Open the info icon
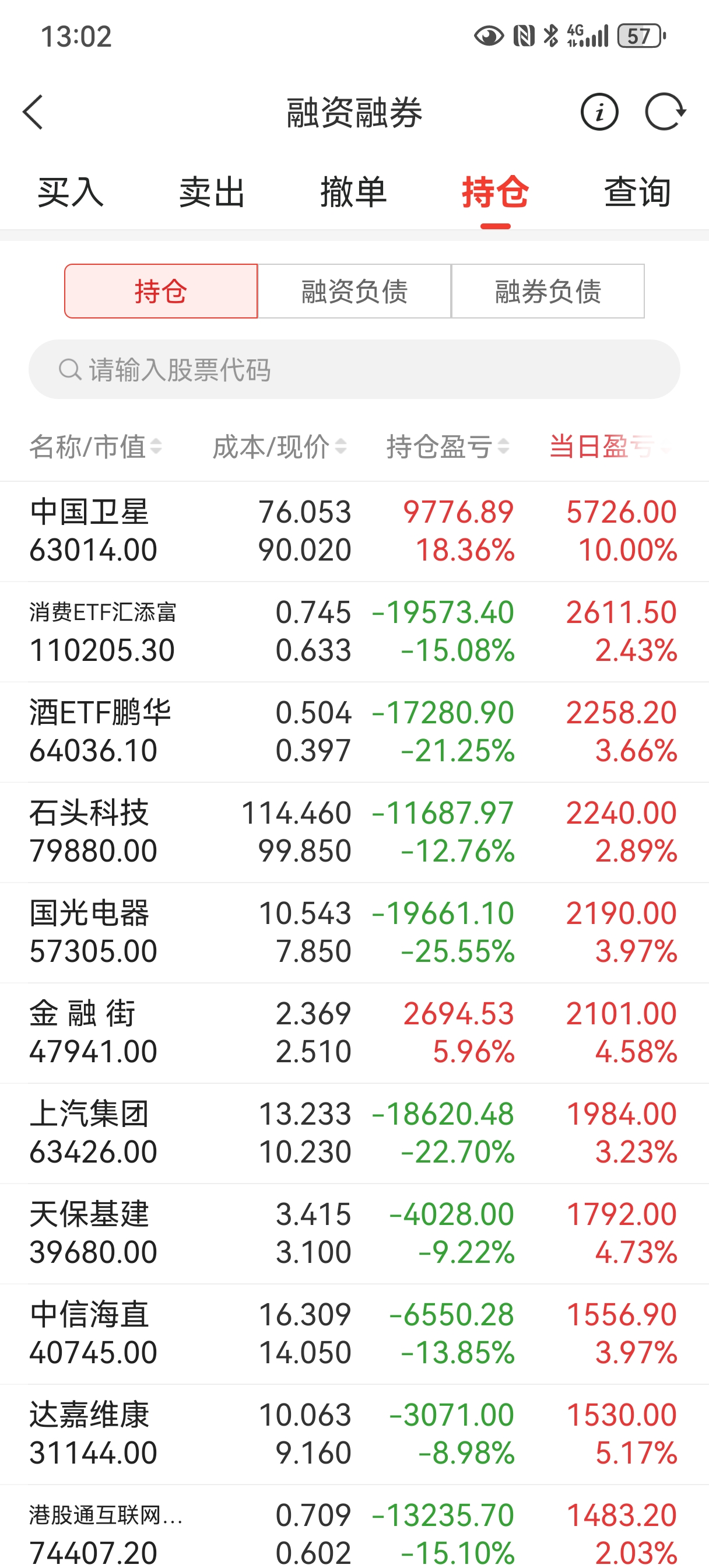Viewport: 709px width, 1568px height. (x=599, y=112)
